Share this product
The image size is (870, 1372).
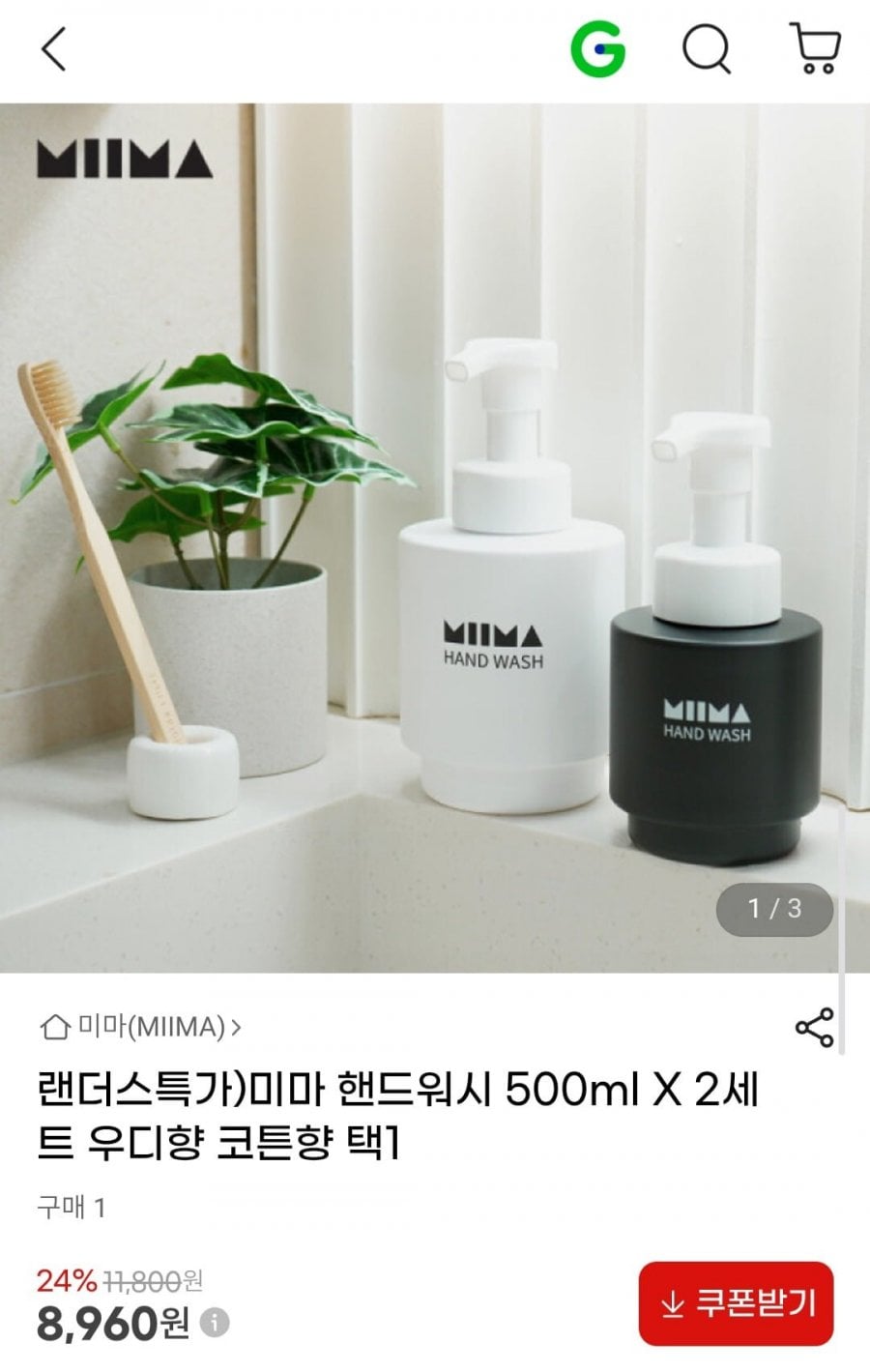814,1027
